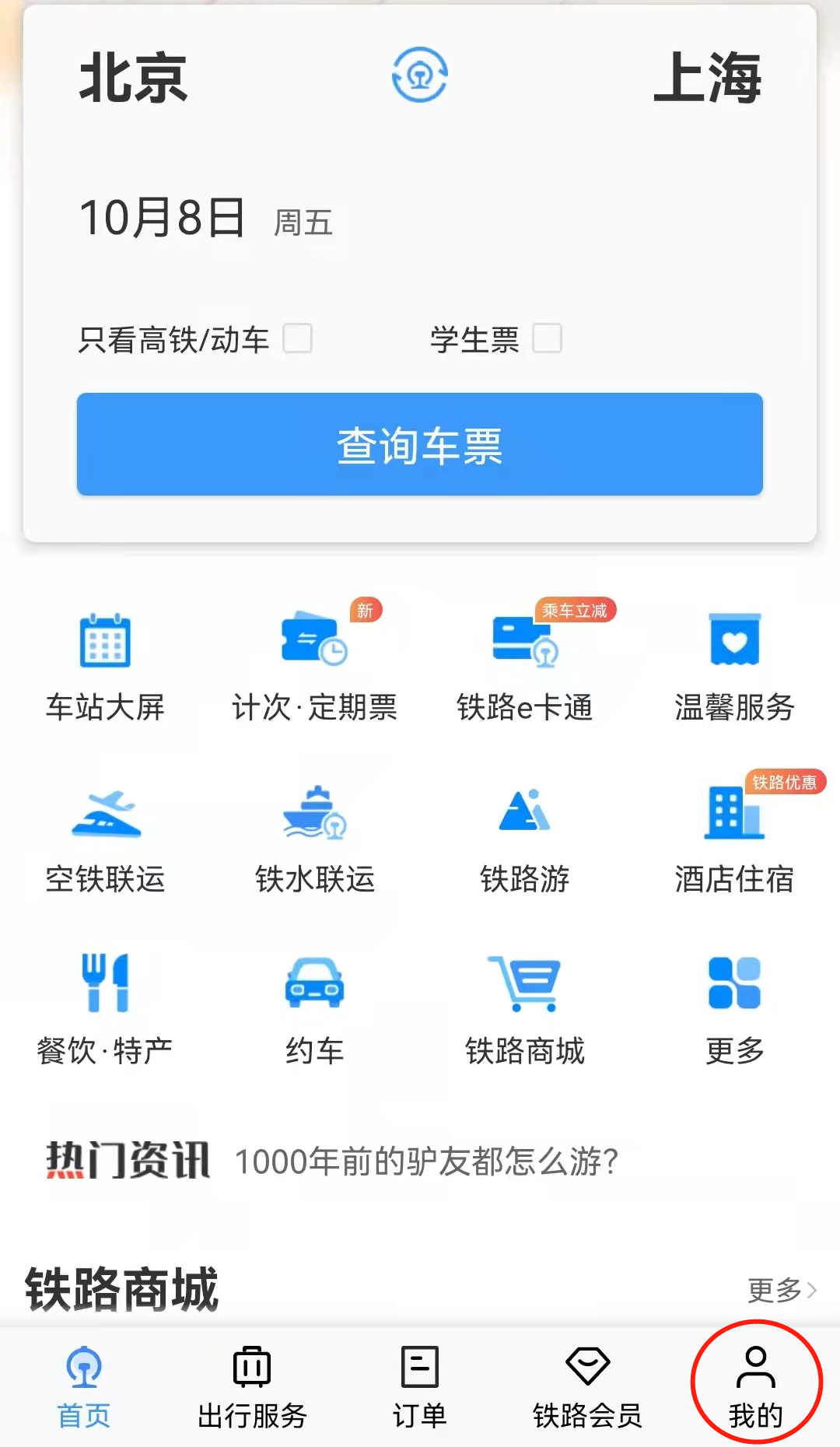
Task: Open 约车 ride-hailing service
Action: 315,1011
